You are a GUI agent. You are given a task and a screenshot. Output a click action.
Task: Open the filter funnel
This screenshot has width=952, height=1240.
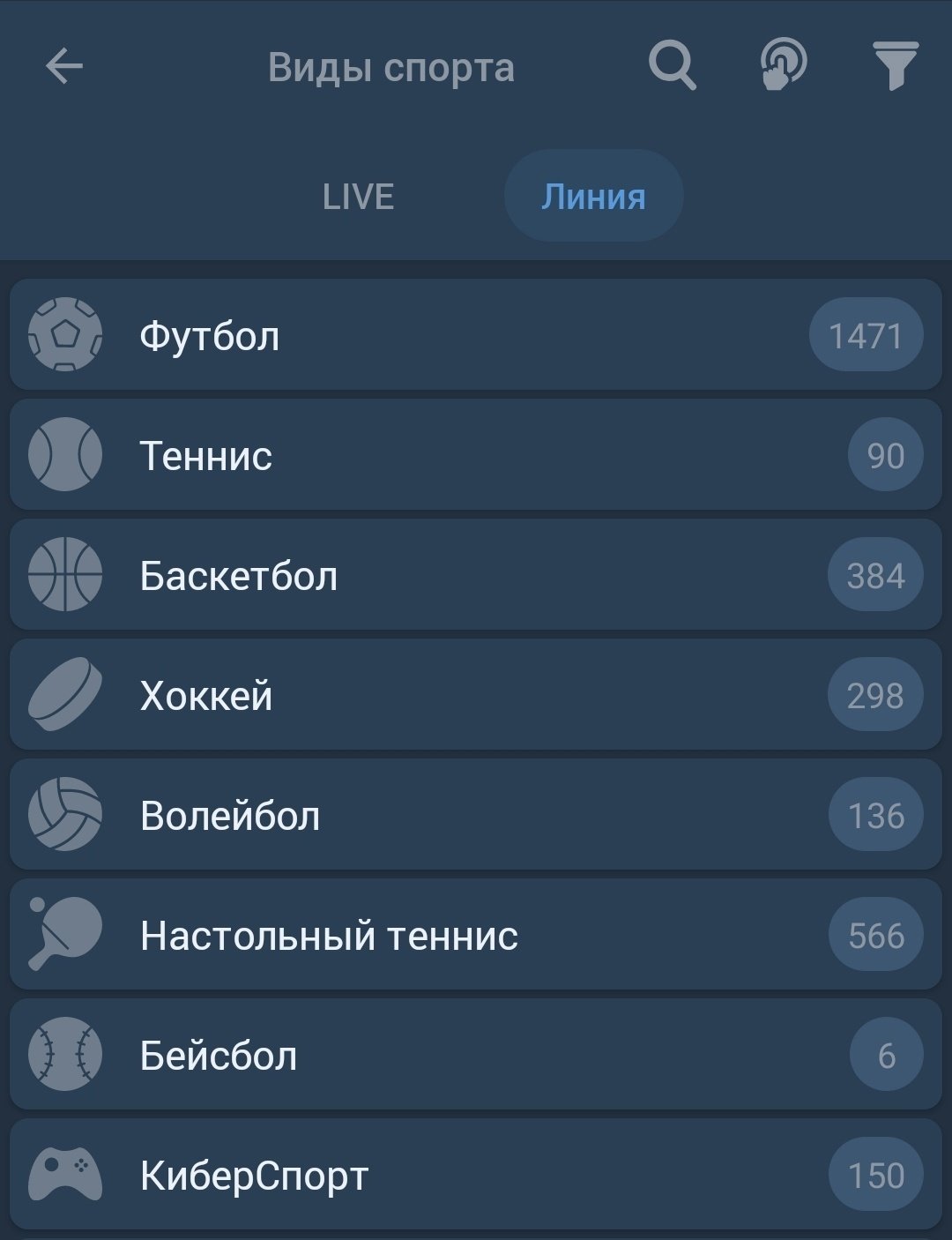pos(895,66)
